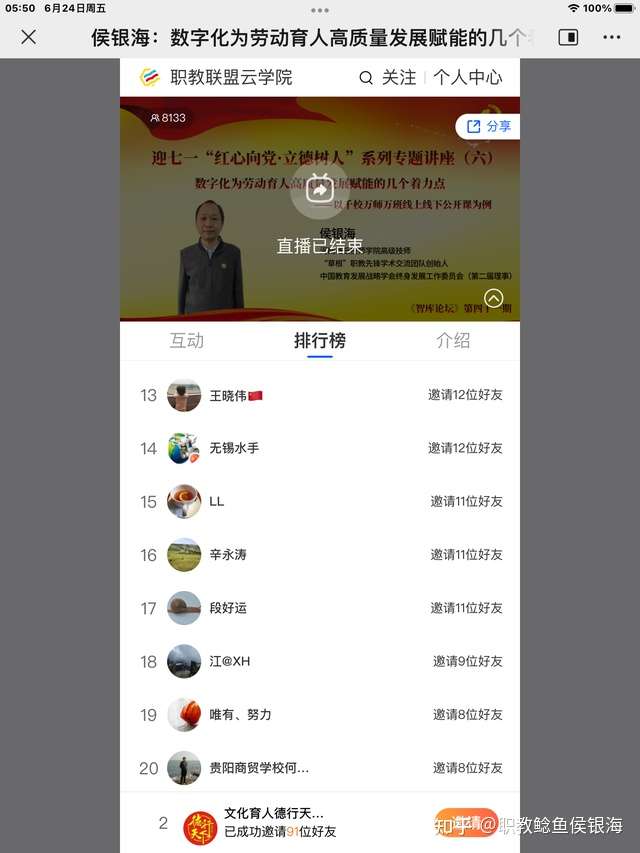Switch to the 互动 tab
Screen dimensions: 640x853
187,340
